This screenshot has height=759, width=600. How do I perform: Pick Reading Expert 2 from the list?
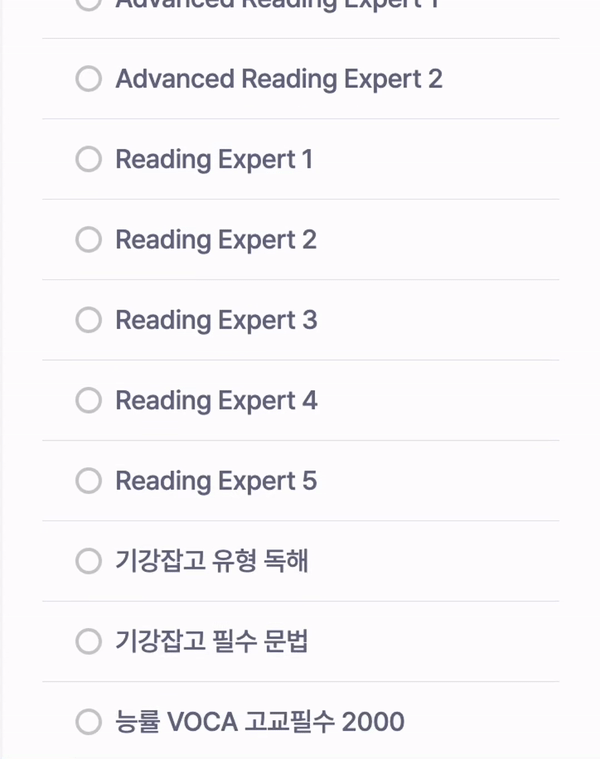[x=89, y=239]
